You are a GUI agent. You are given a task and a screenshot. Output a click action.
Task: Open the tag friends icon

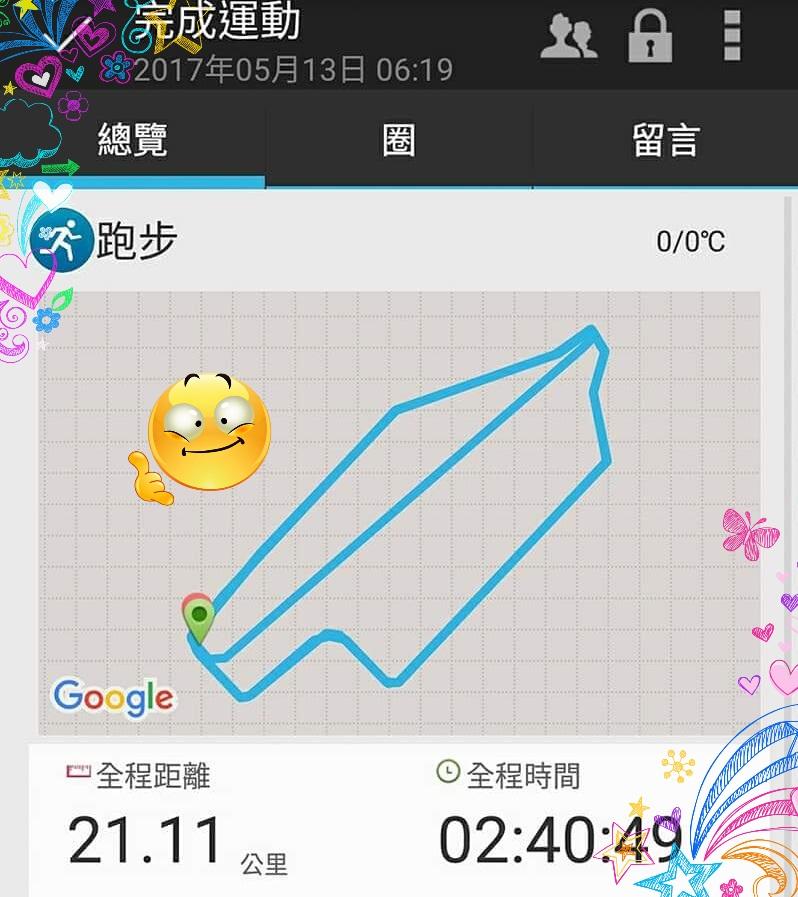(568, 37)
